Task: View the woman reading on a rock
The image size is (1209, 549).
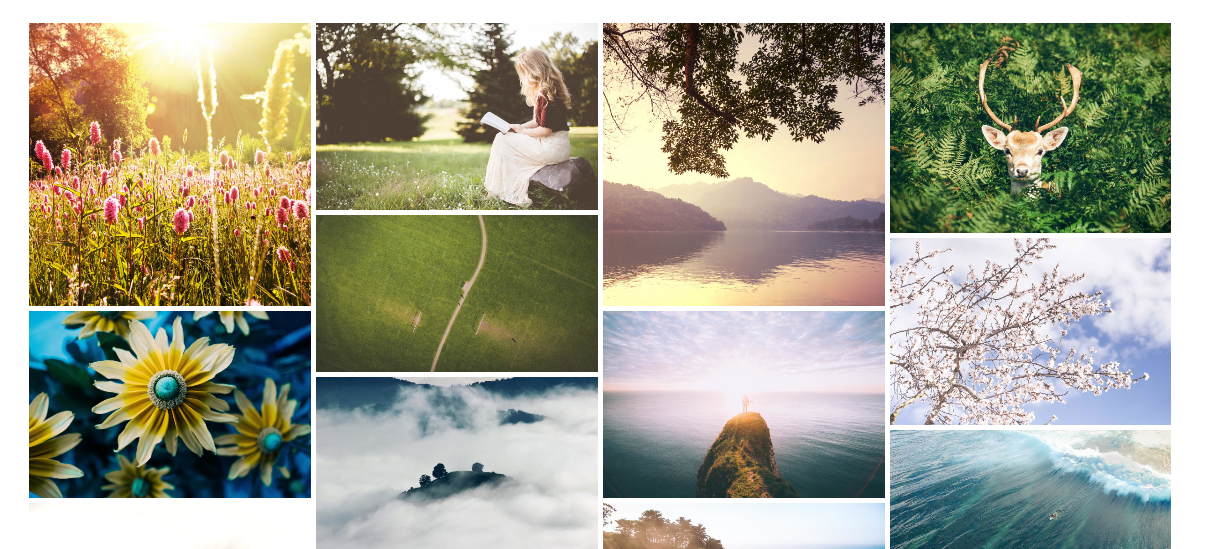Action: (456, 116)
